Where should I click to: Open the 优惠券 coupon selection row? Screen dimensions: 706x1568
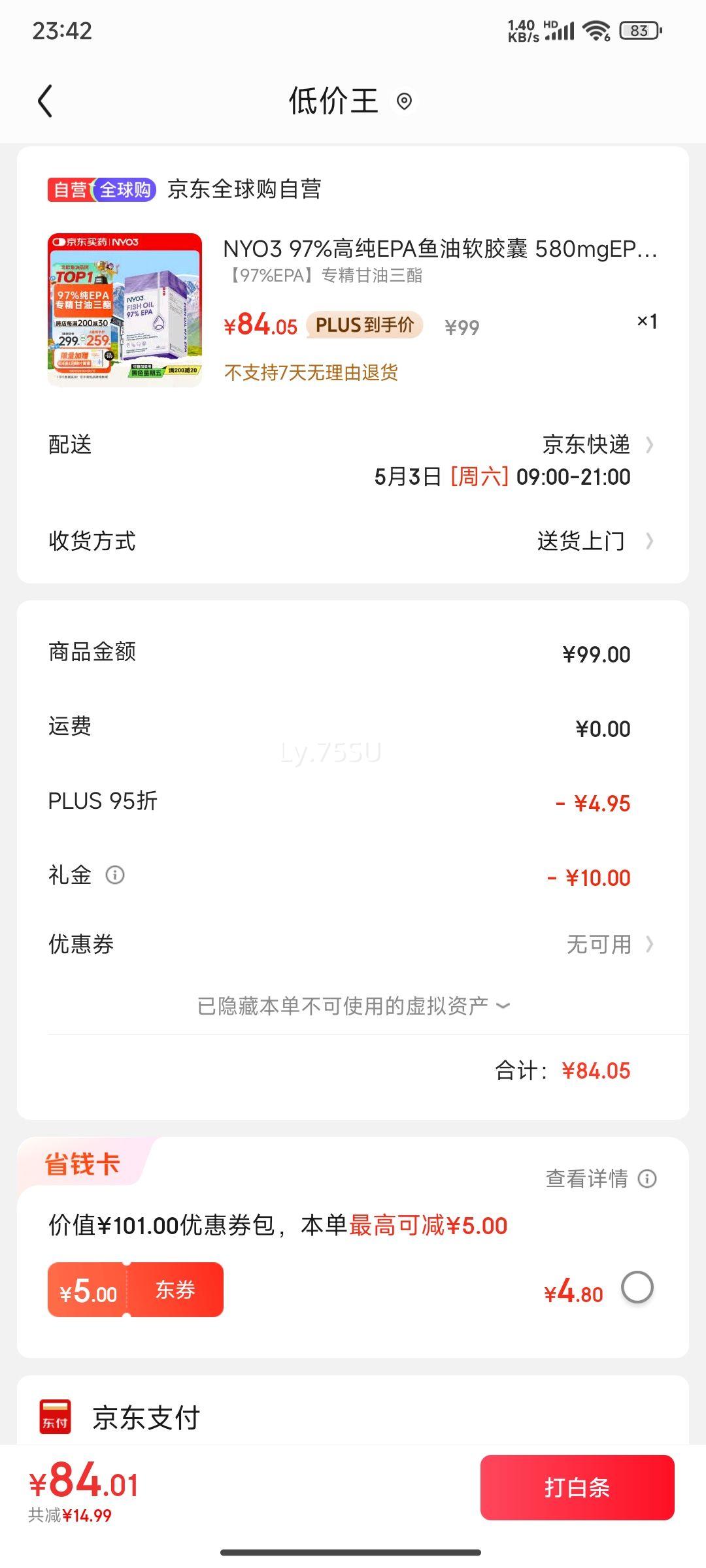tap(353, 944)
